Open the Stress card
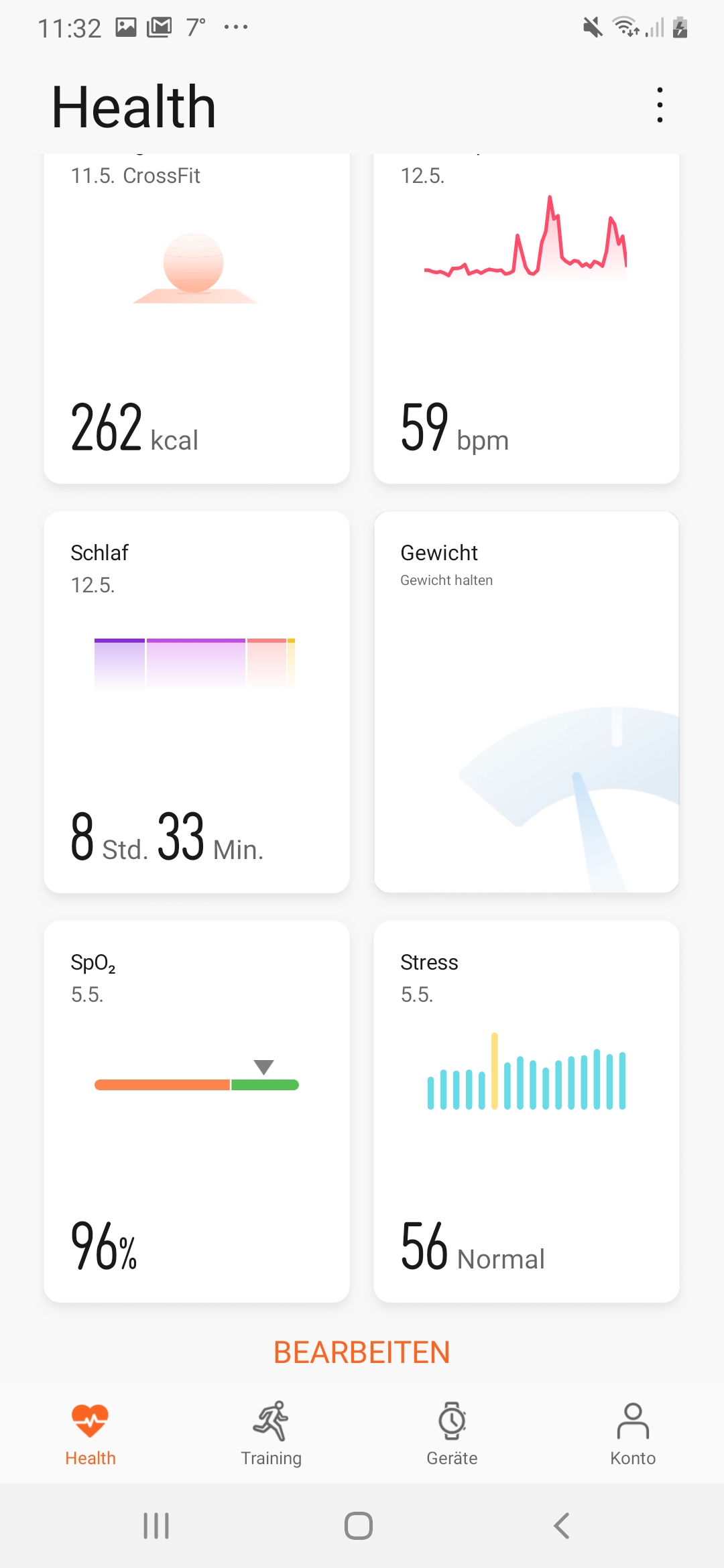The height and width of the screenshot is (1568, 724). click(526, 1111)
